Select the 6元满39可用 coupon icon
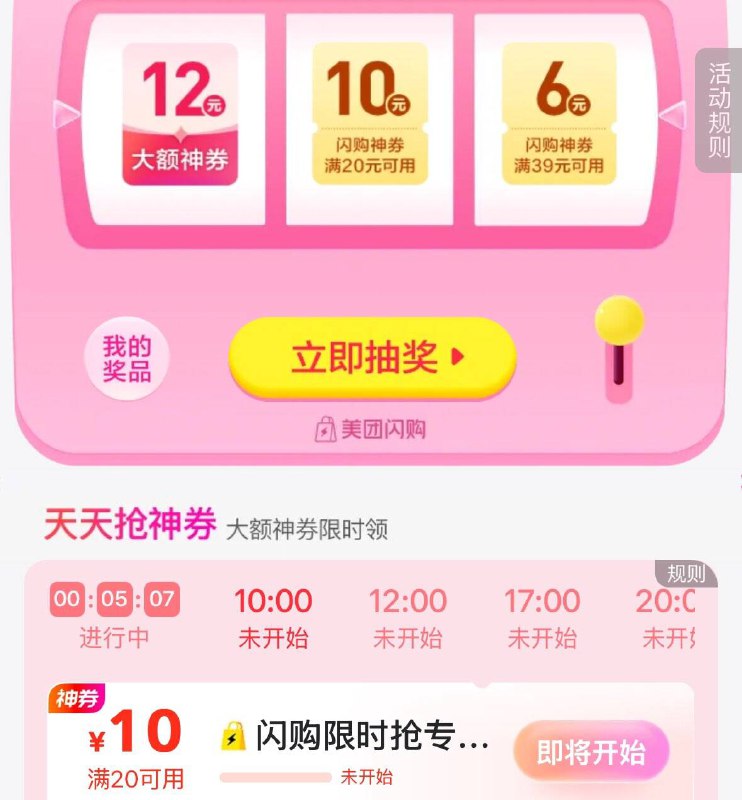The height and width of the screenshot is (800, 742). pos(560,110)
